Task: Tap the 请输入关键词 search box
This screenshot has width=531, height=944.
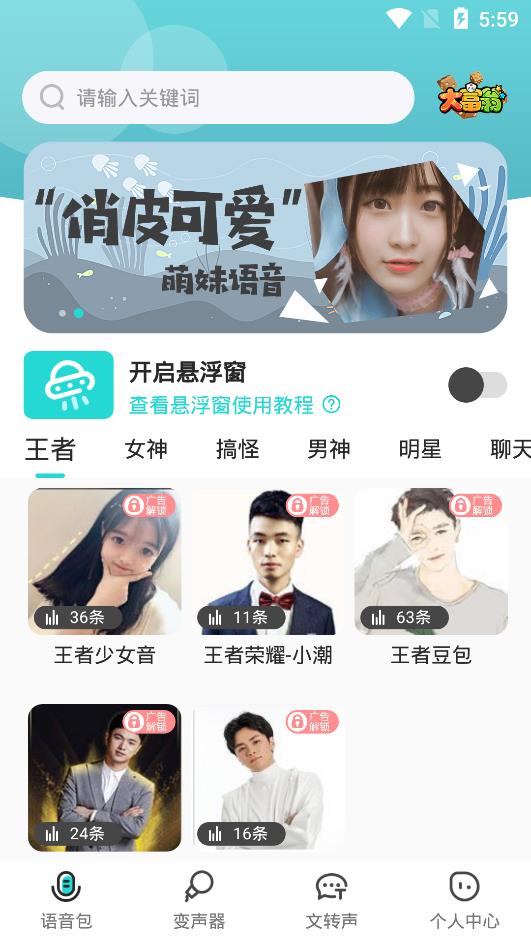Action: coord(218,98)
